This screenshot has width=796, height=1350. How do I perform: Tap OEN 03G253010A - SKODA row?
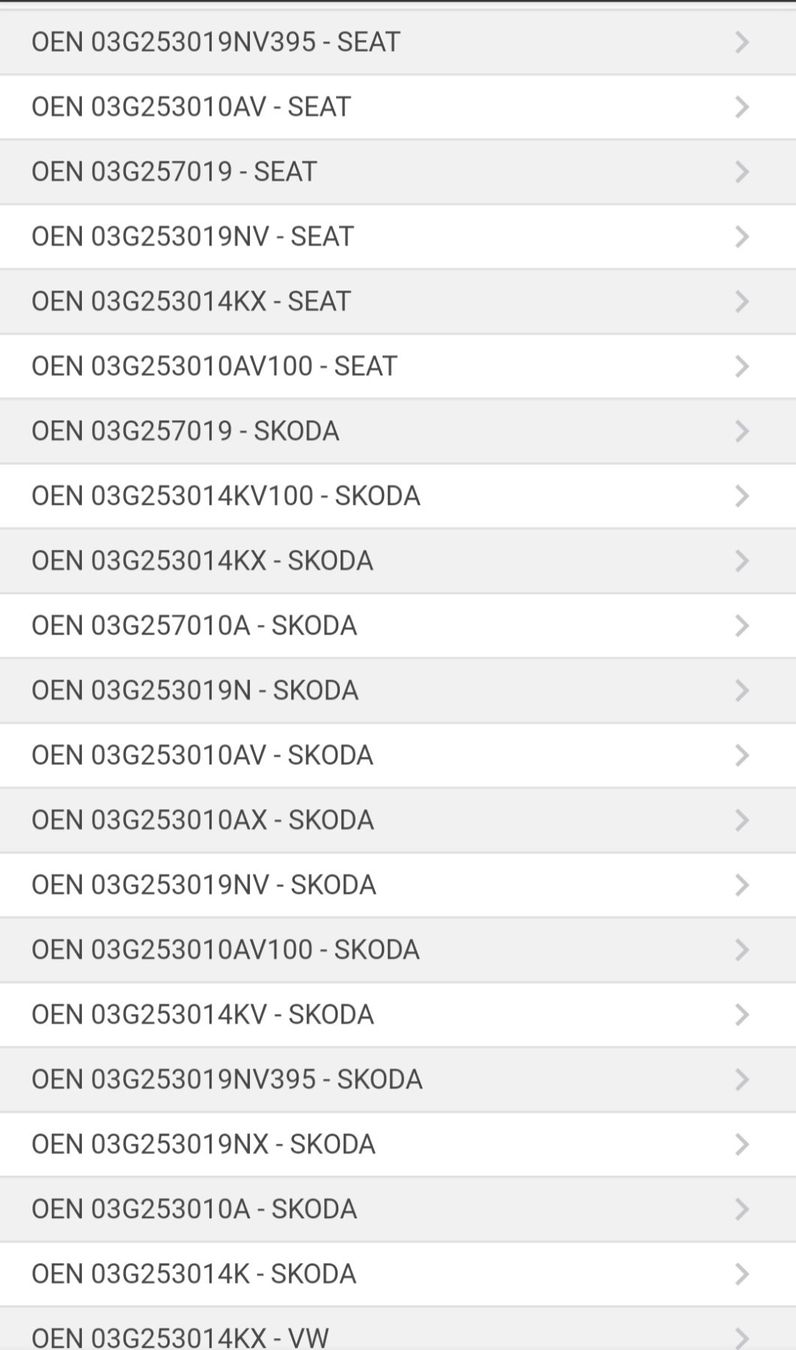click(x=398, y=1209)
